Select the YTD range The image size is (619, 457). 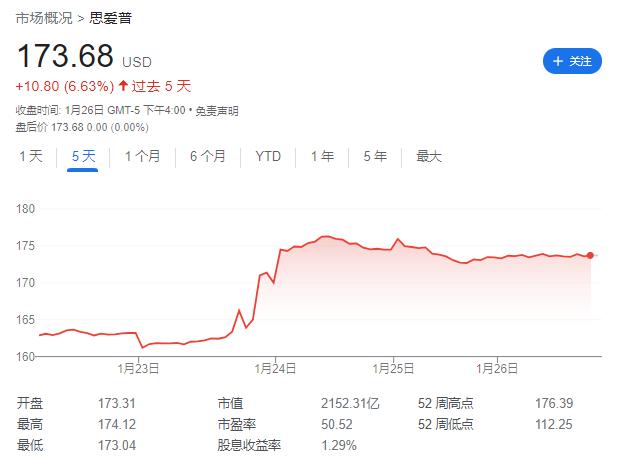pos(268,156)
